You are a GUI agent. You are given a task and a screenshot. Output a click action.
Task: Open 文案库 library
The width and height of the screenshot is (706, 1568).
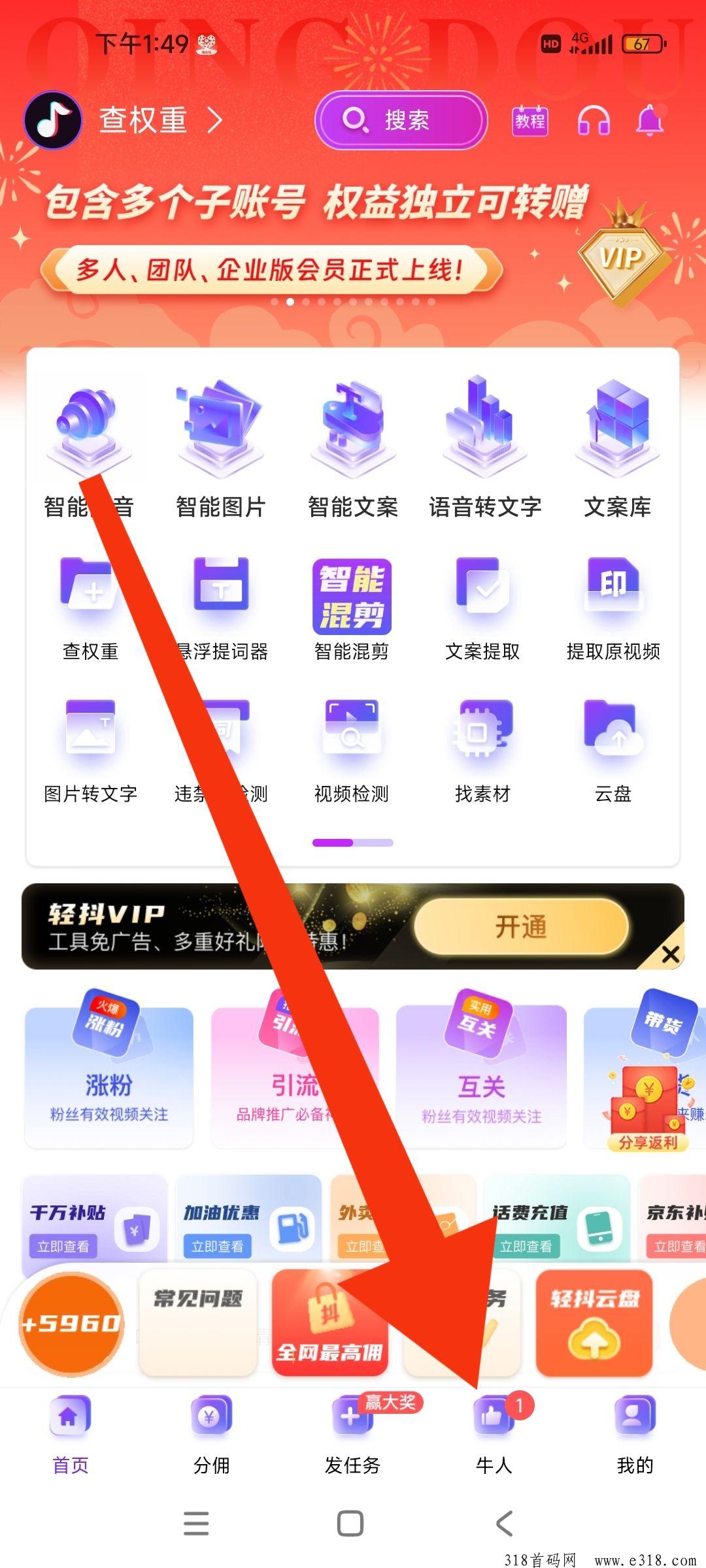point(617,451)
